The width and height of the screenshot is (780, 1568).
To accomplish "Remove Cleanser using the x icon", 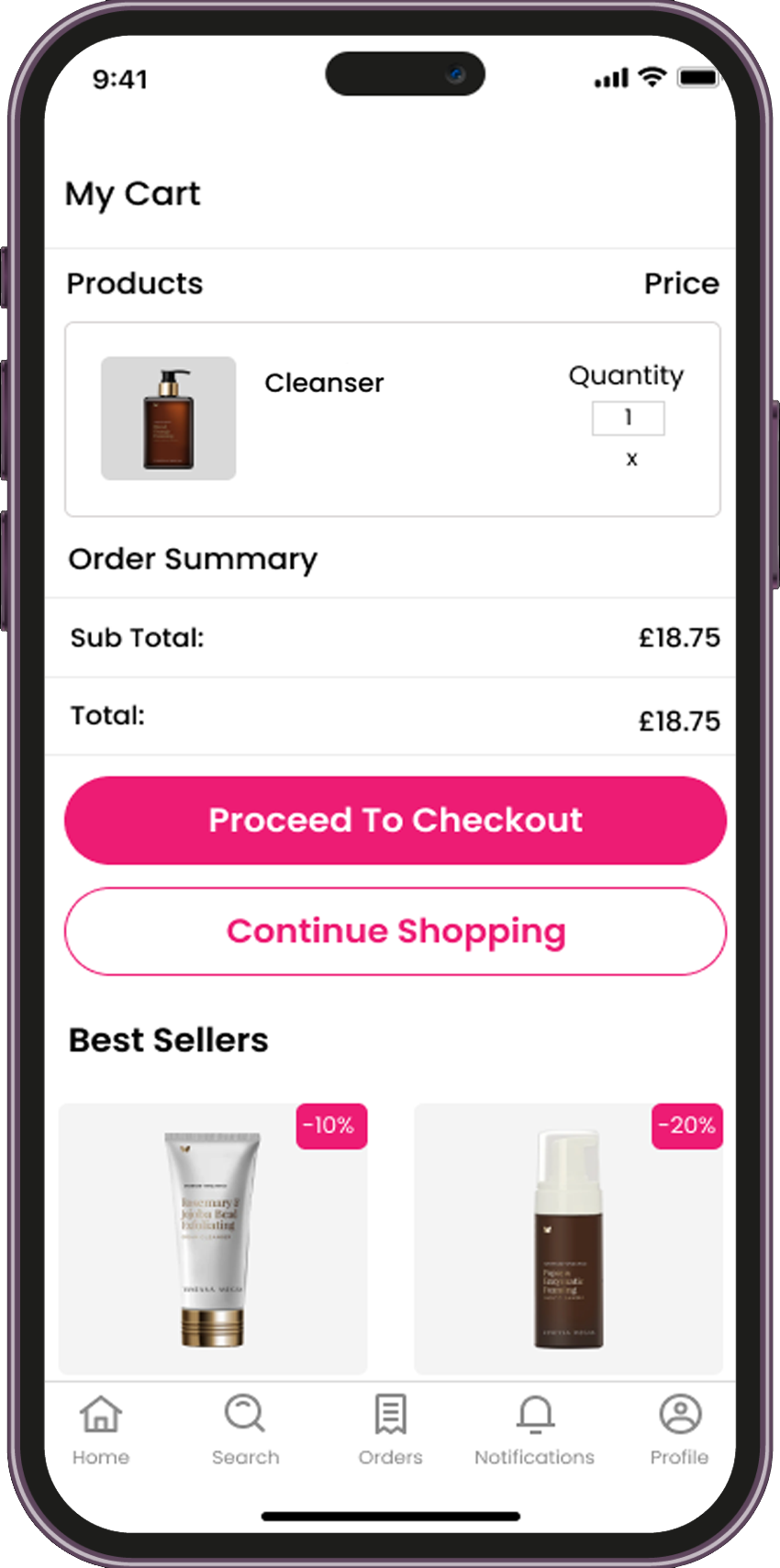I will [x=631, y=459].
